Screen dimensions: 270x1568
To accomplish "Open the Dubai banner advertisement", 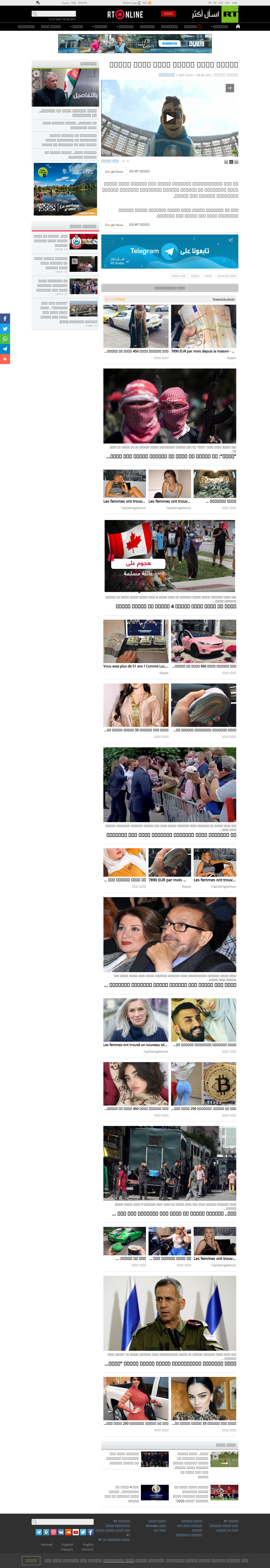I will click(x=135, y=43).
